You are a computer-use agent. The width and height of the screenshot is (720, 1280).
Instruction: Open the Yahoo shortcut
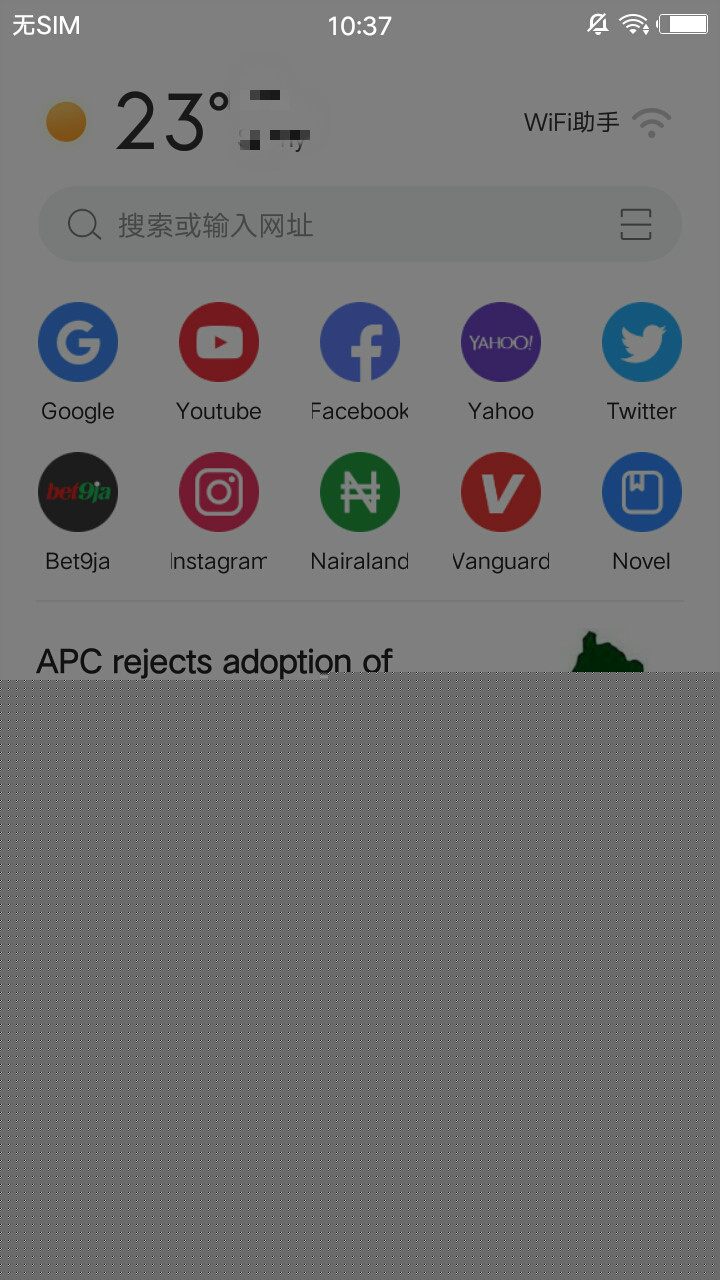click(501, 343)
